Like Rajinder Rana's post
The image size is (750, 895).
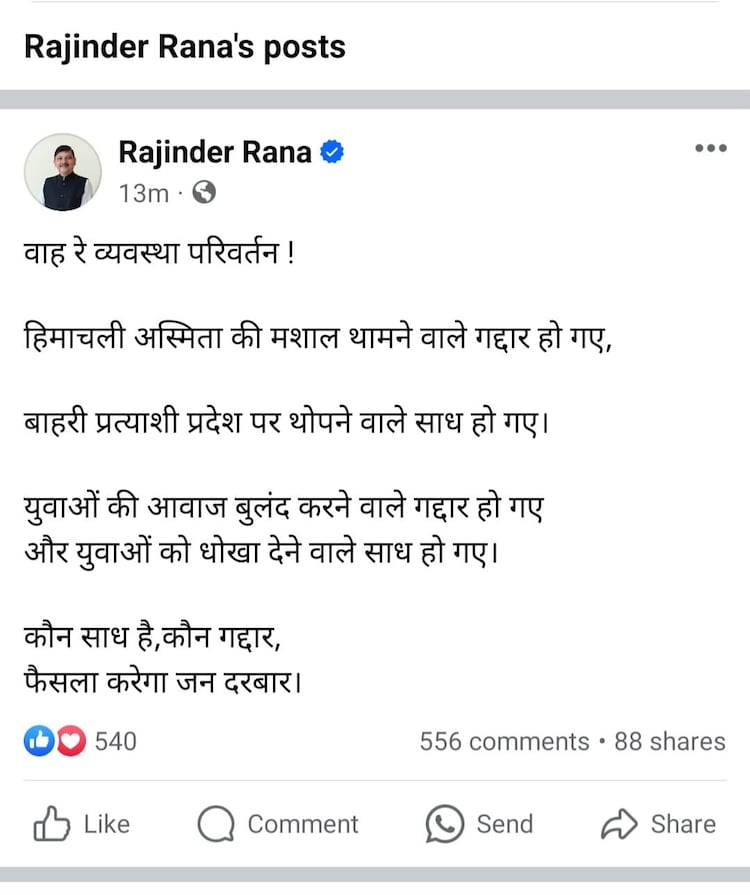pos(82,824)
